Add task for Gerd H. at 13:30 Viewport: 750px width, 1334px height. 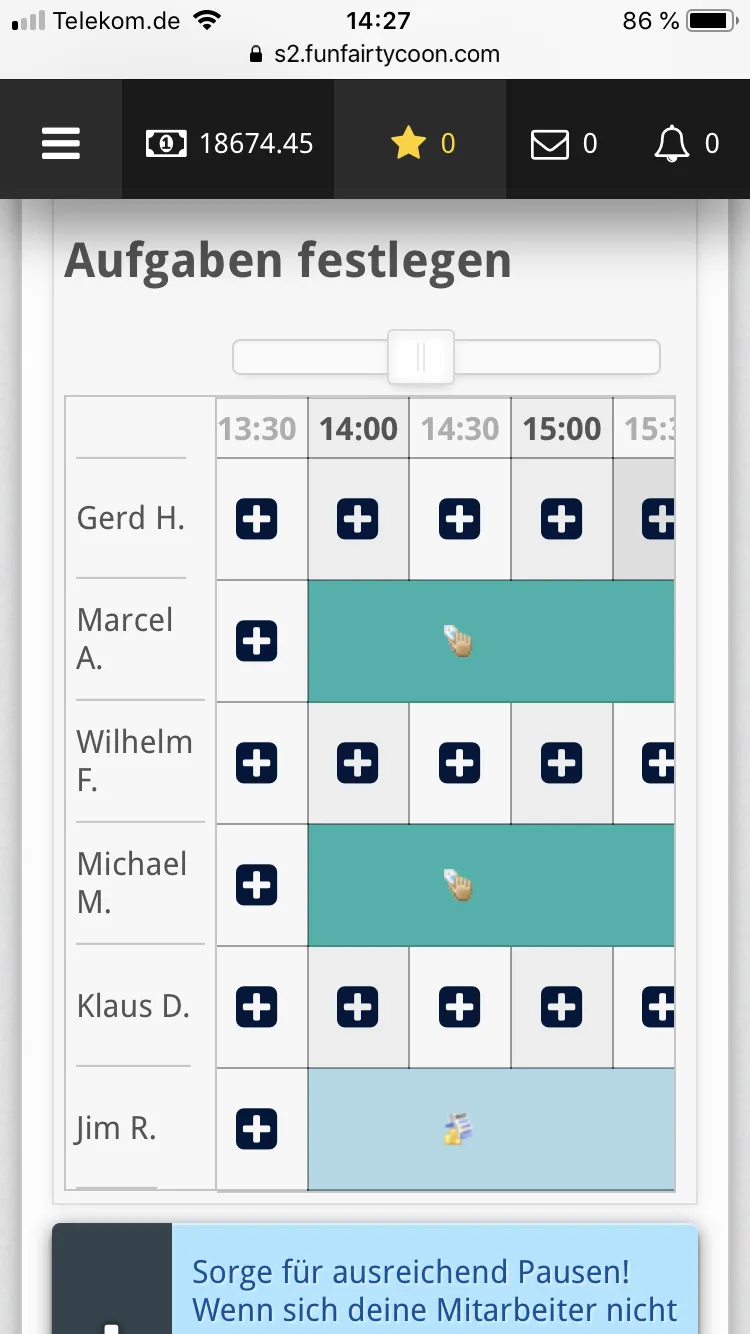[257, 520]
